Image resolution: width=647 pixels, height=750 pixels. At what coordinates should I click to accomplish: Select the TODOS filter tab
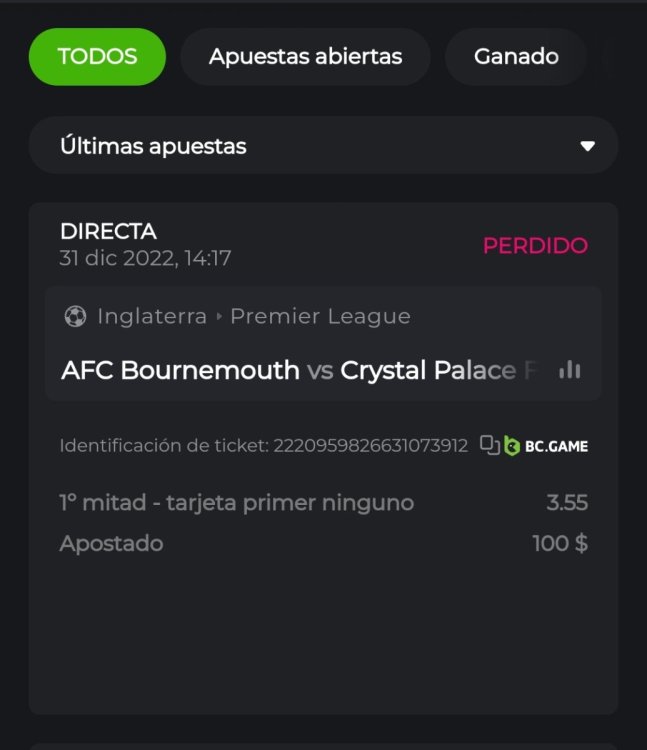(97, 57)
